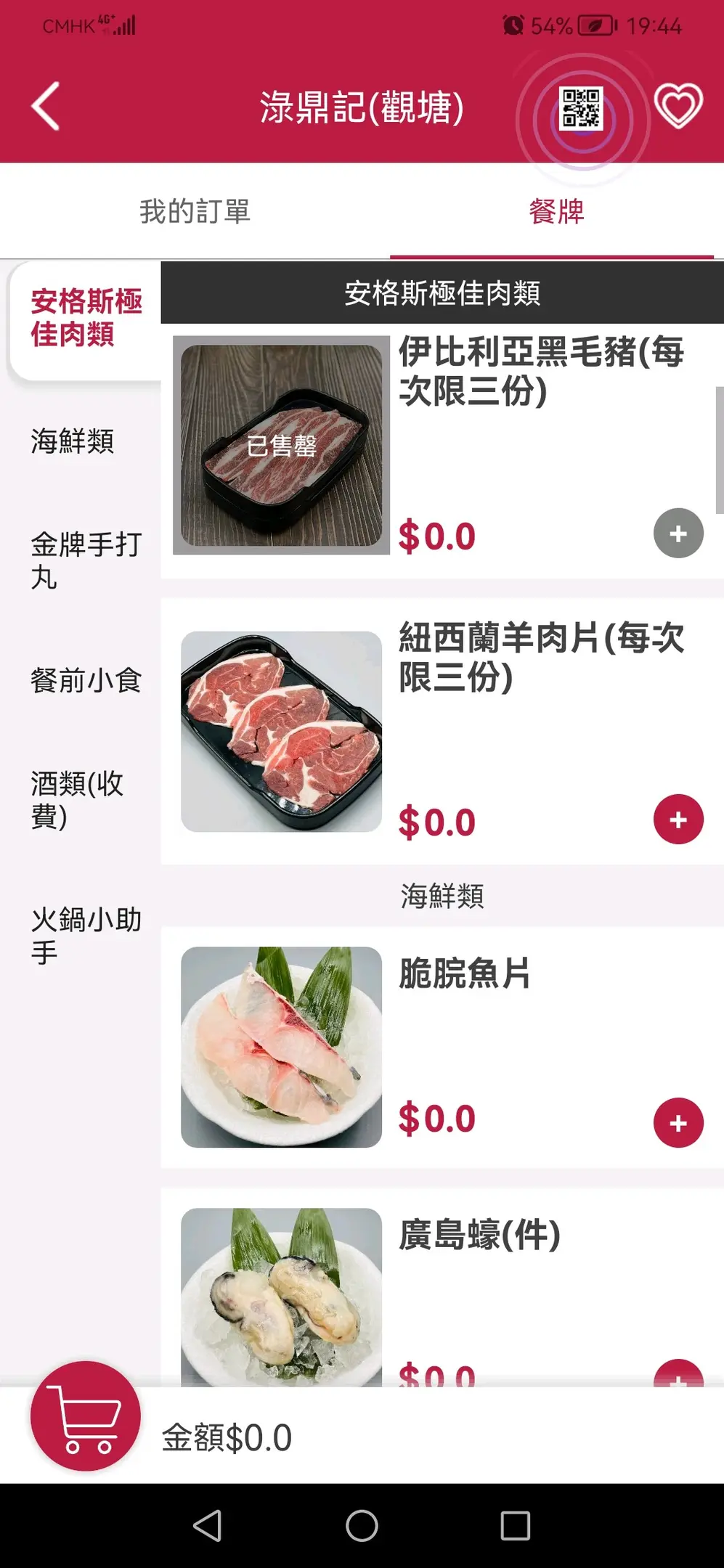Add 脆脘魚片 to the order
Image resolution: width=724 pixels, height=1568 pixels.
(x=678, y=1122)
